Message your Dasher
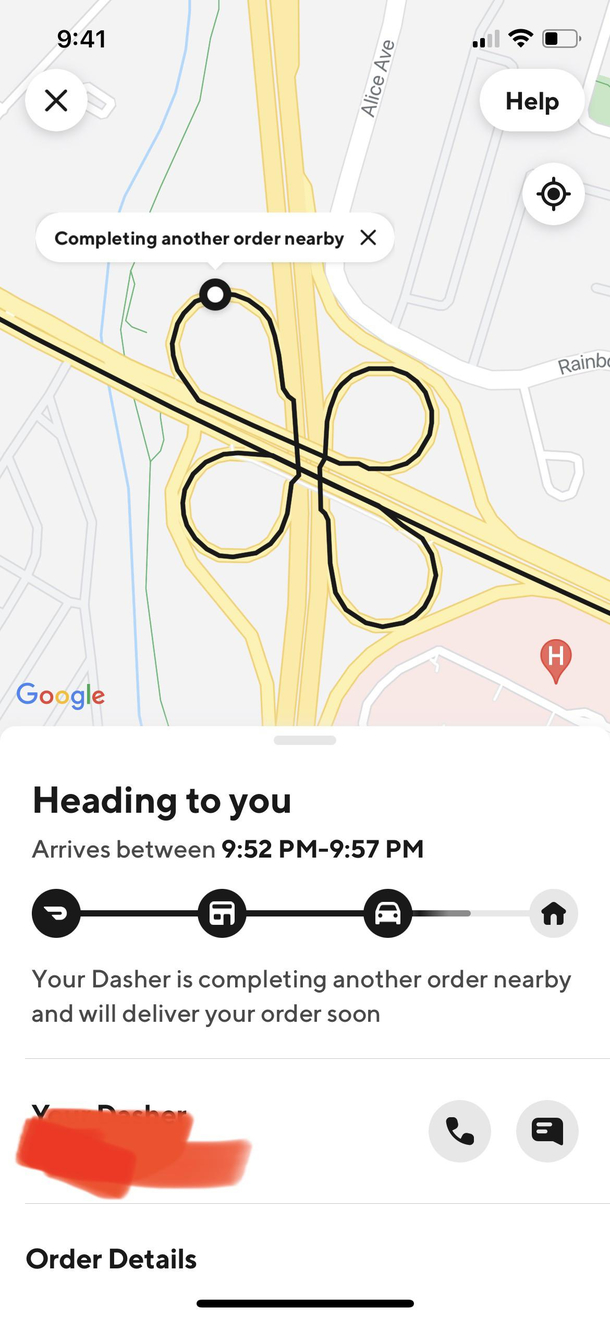Image resolution: width=610 pixels, height=1320 pixels. (547, 1131)
